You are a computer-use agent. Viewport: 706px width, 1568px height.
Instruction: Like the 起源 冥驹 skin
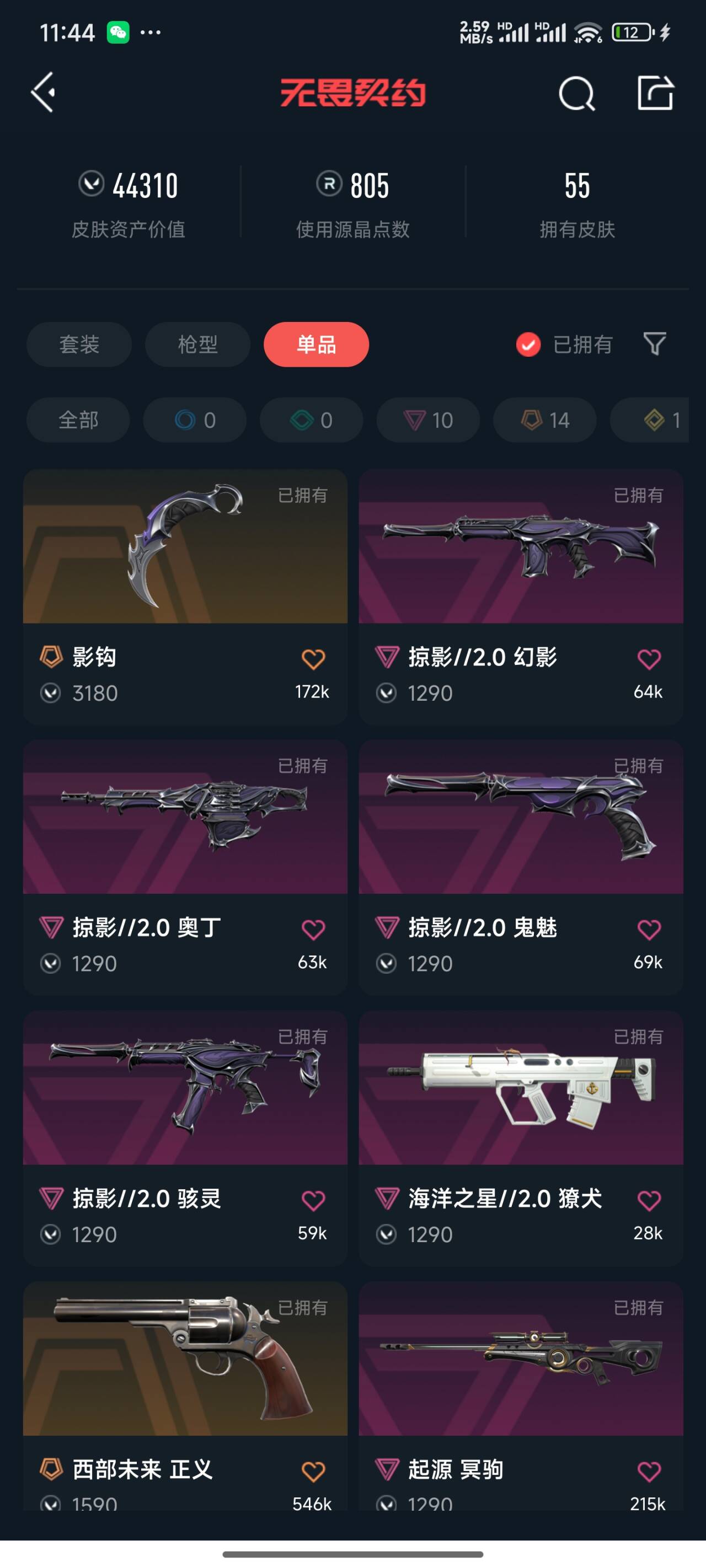click(x=649, y=1472)
